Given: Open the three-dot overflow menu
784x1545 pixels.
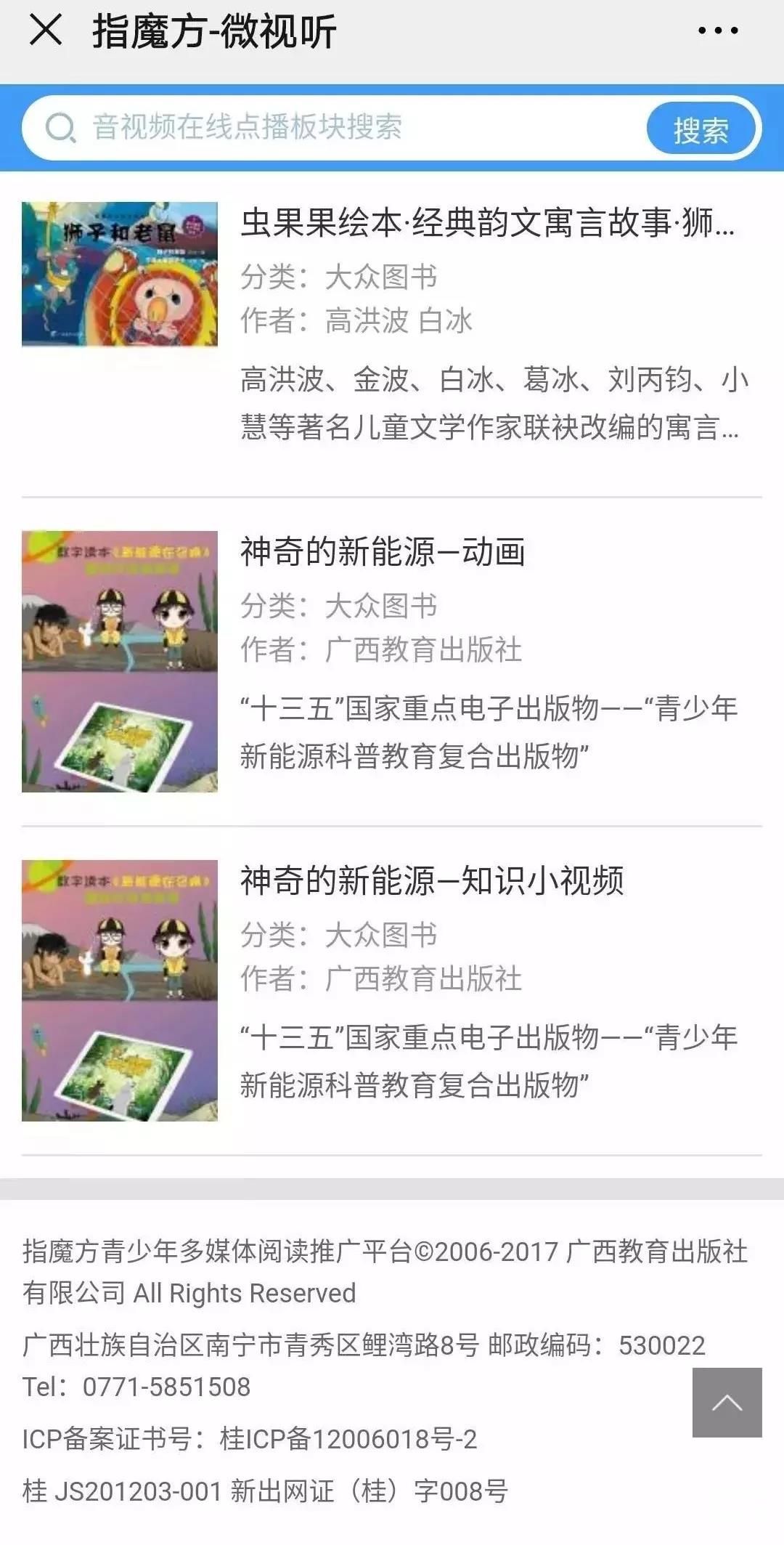Looking at the screenshot, I should click(717, 31).
